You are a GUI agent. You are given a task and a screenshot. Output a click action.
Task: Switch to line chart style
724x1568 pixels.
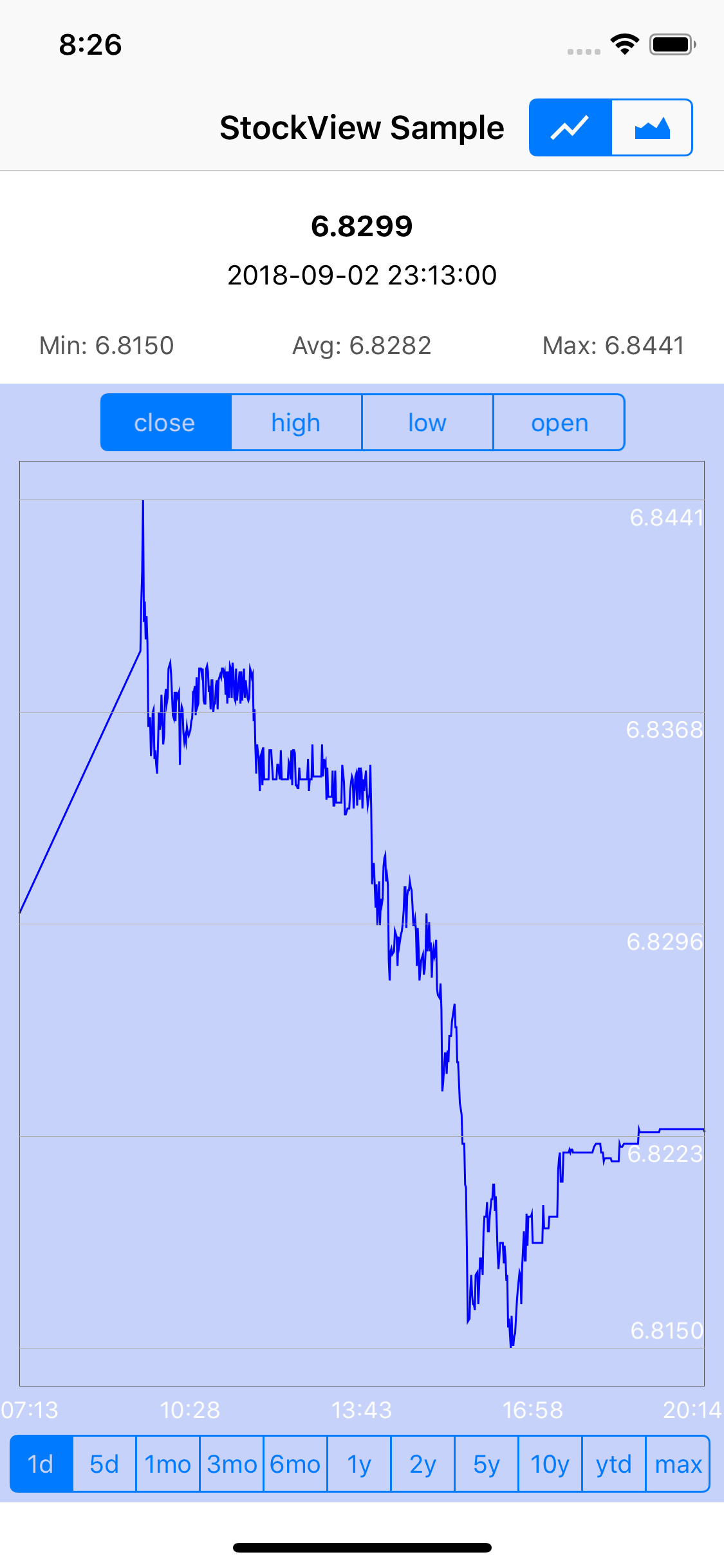coord(570,127)
